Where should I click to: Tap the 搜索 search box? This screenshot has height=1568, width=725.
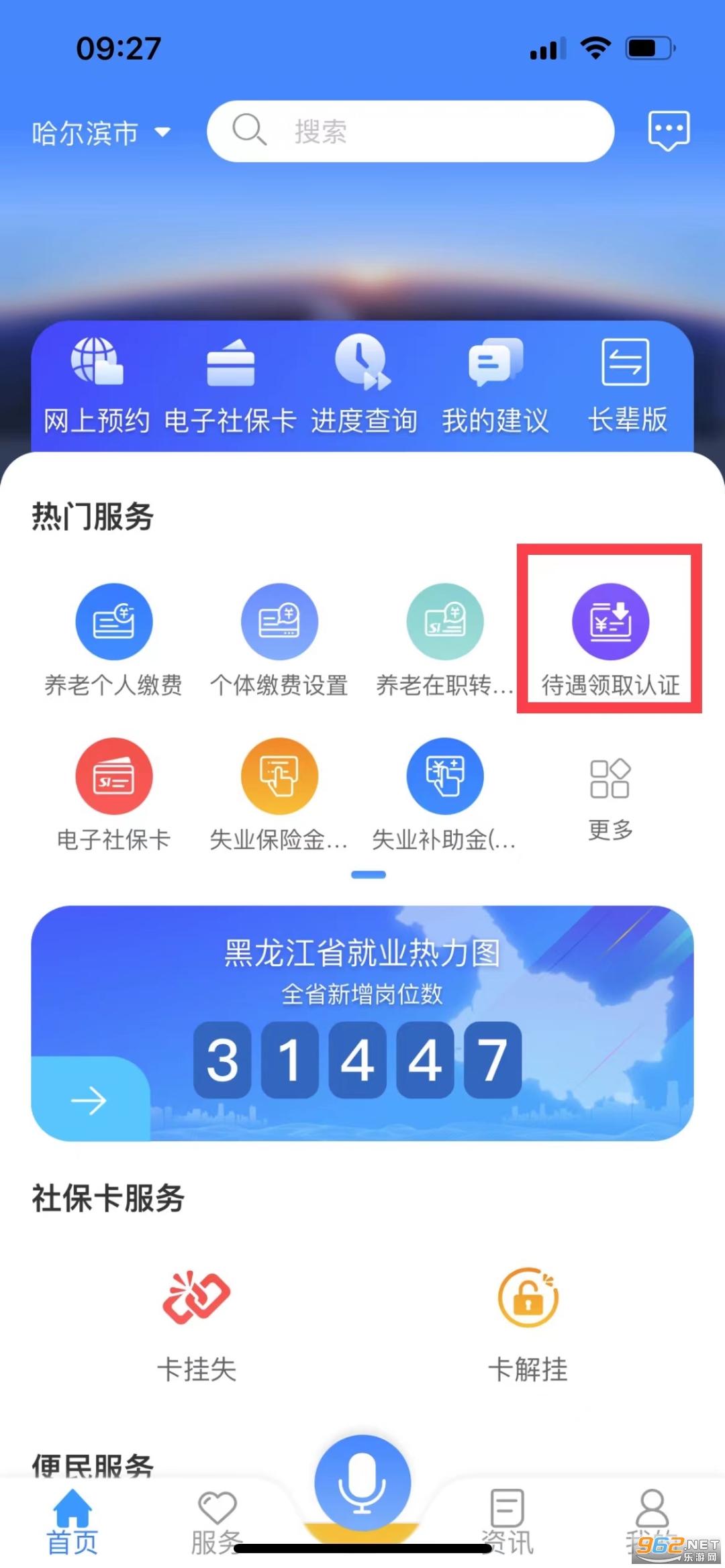[409, 132]
